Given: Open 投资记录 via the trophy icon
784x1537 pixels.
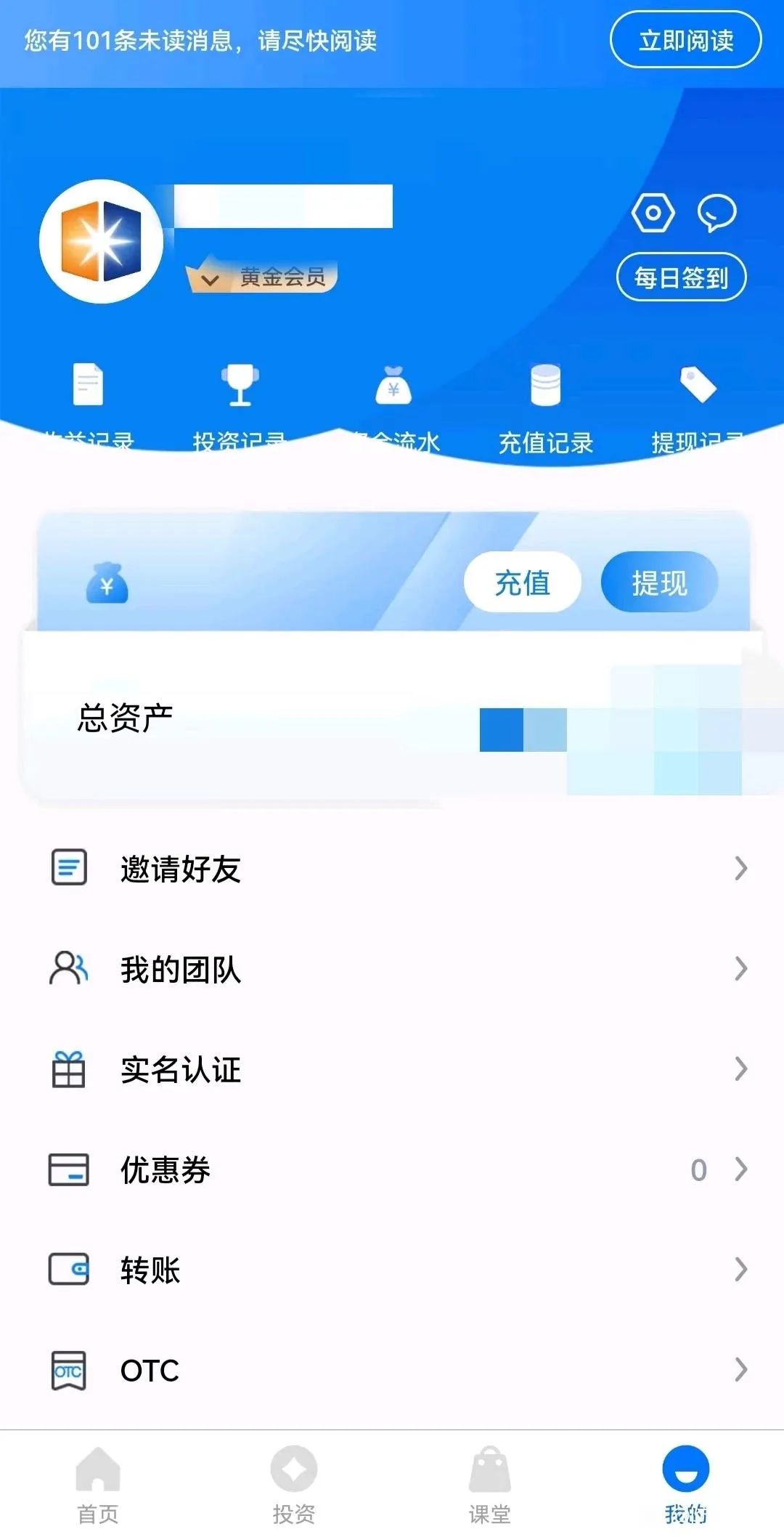Looking at the screenshot, I should [240, 386].
